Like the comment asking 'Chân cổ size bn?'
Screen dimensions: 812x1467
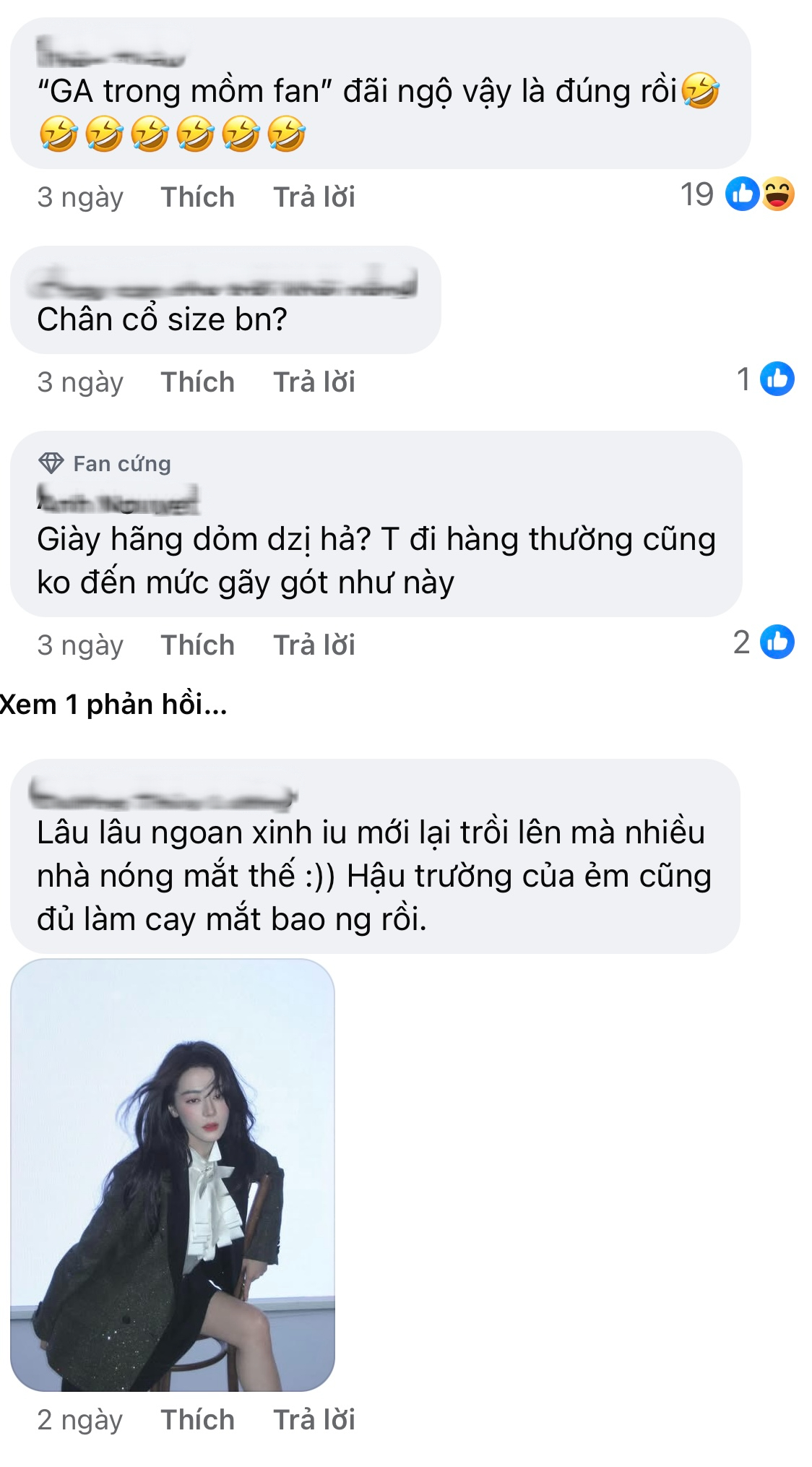(x=199, y=381)
